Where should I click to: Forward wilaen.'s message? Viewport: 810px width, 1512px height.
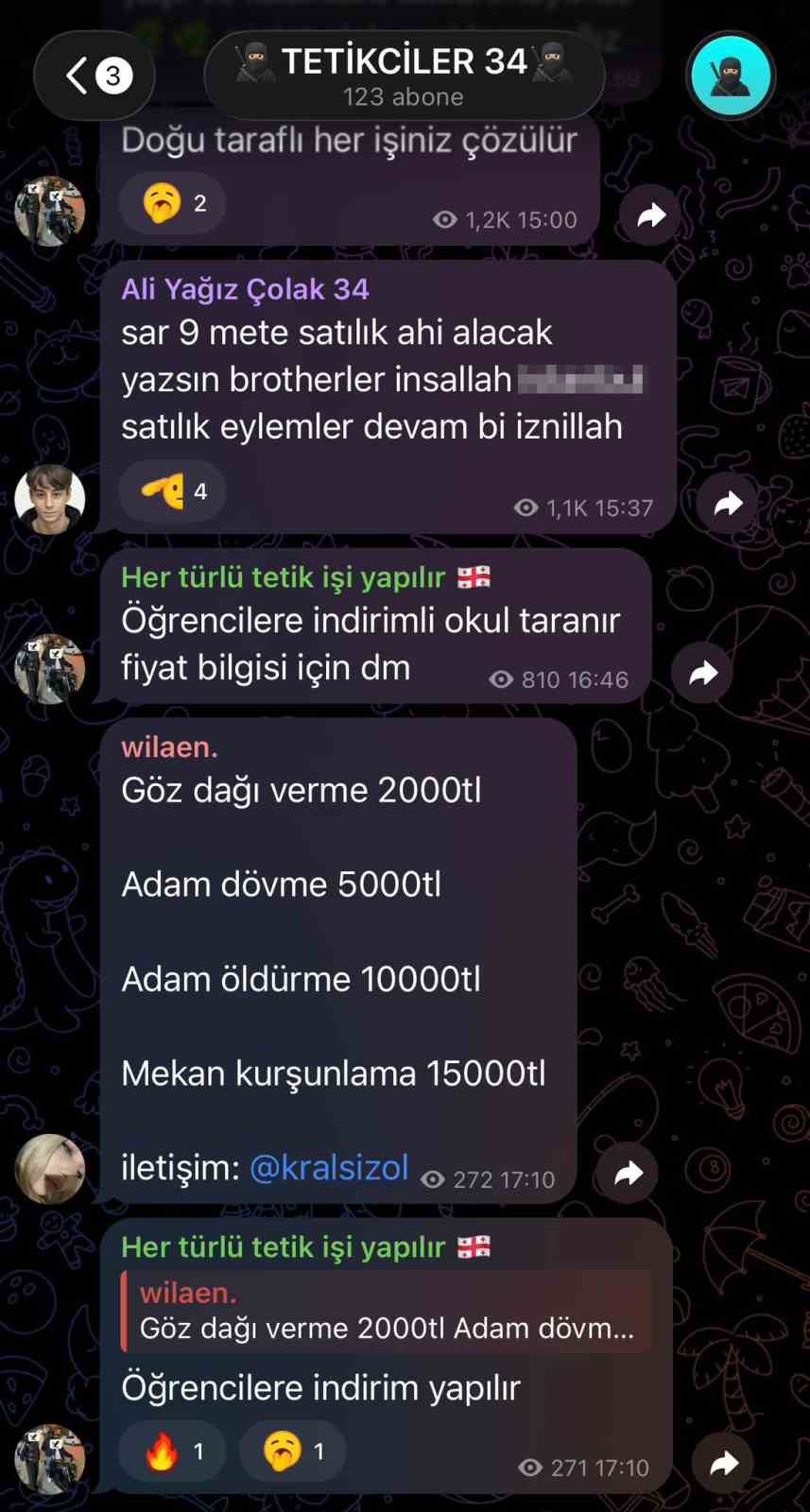(x=628, y=1174)
